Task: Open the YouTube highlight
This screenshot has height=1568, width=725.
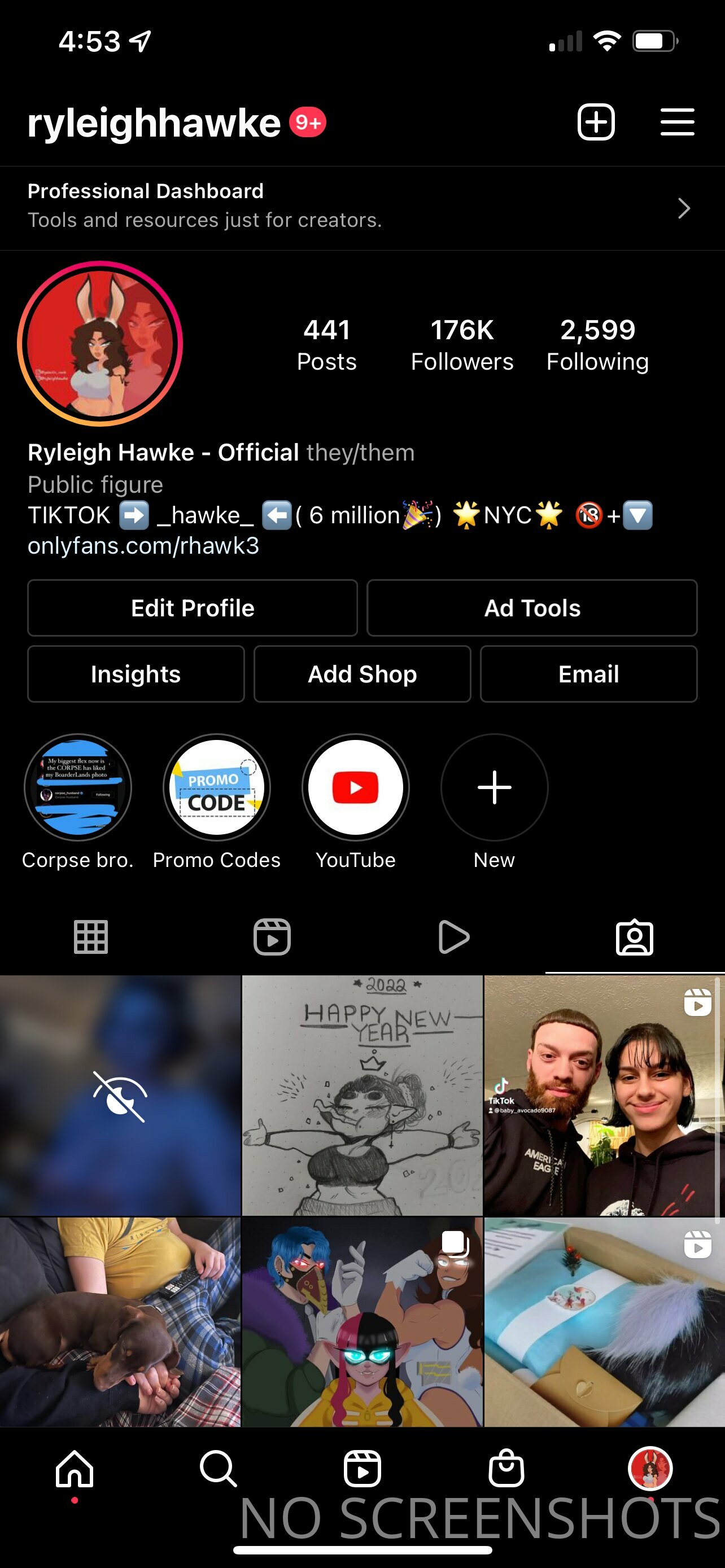Action: (356, 787)
